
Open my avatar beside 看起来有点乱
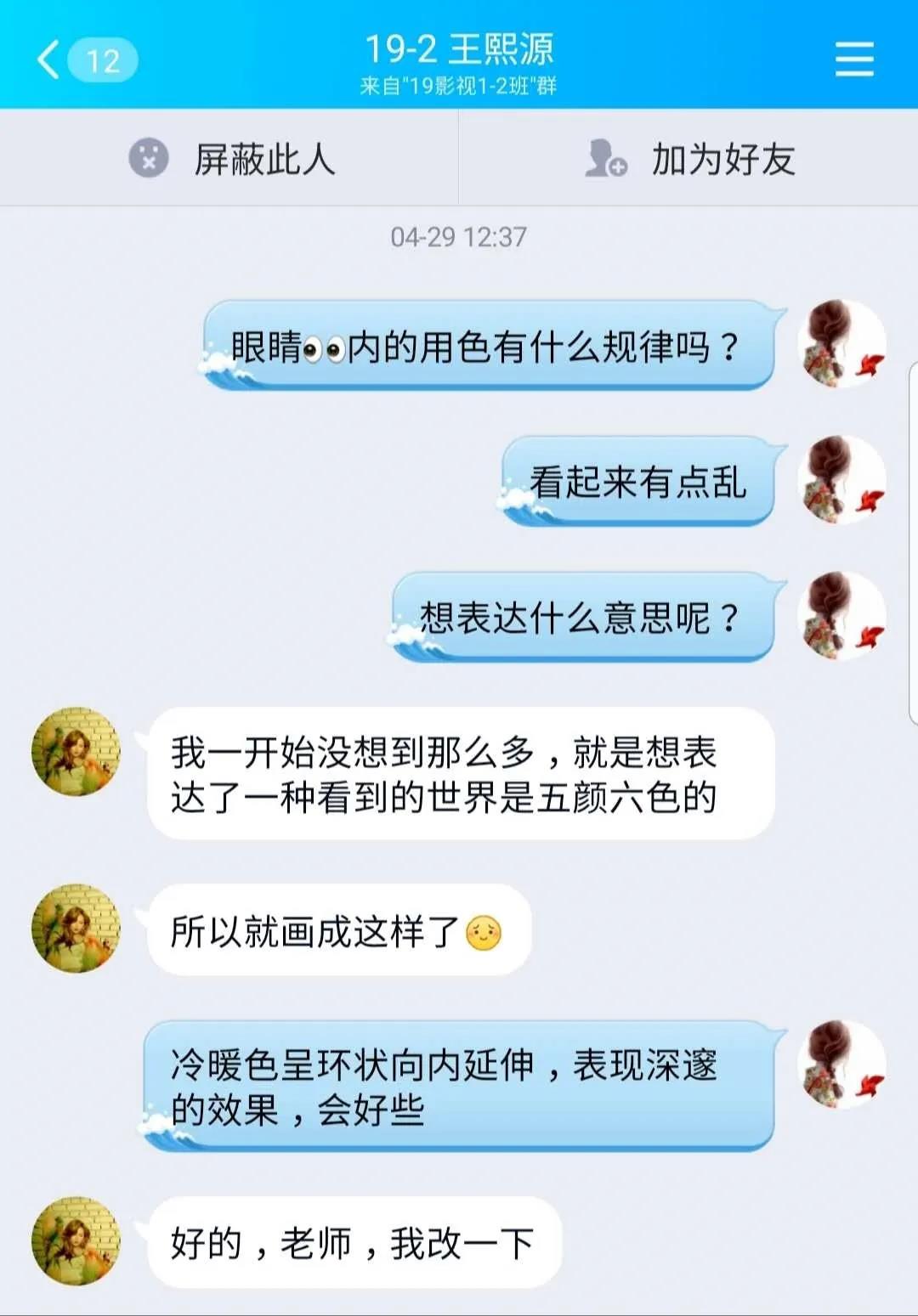[841, 480]
